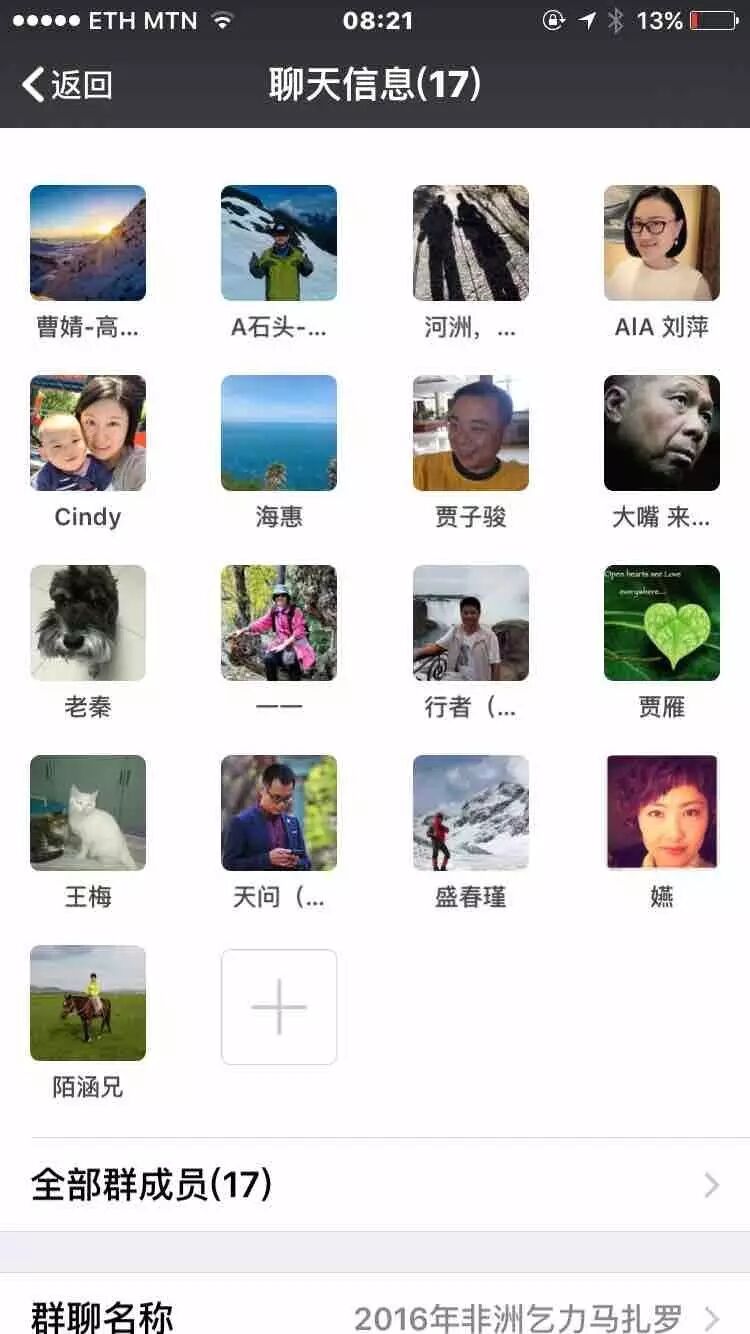750x1334 pixels.
Task: Tap the avatar of 曹婧-高…
Action: click(x=88, y=243)
